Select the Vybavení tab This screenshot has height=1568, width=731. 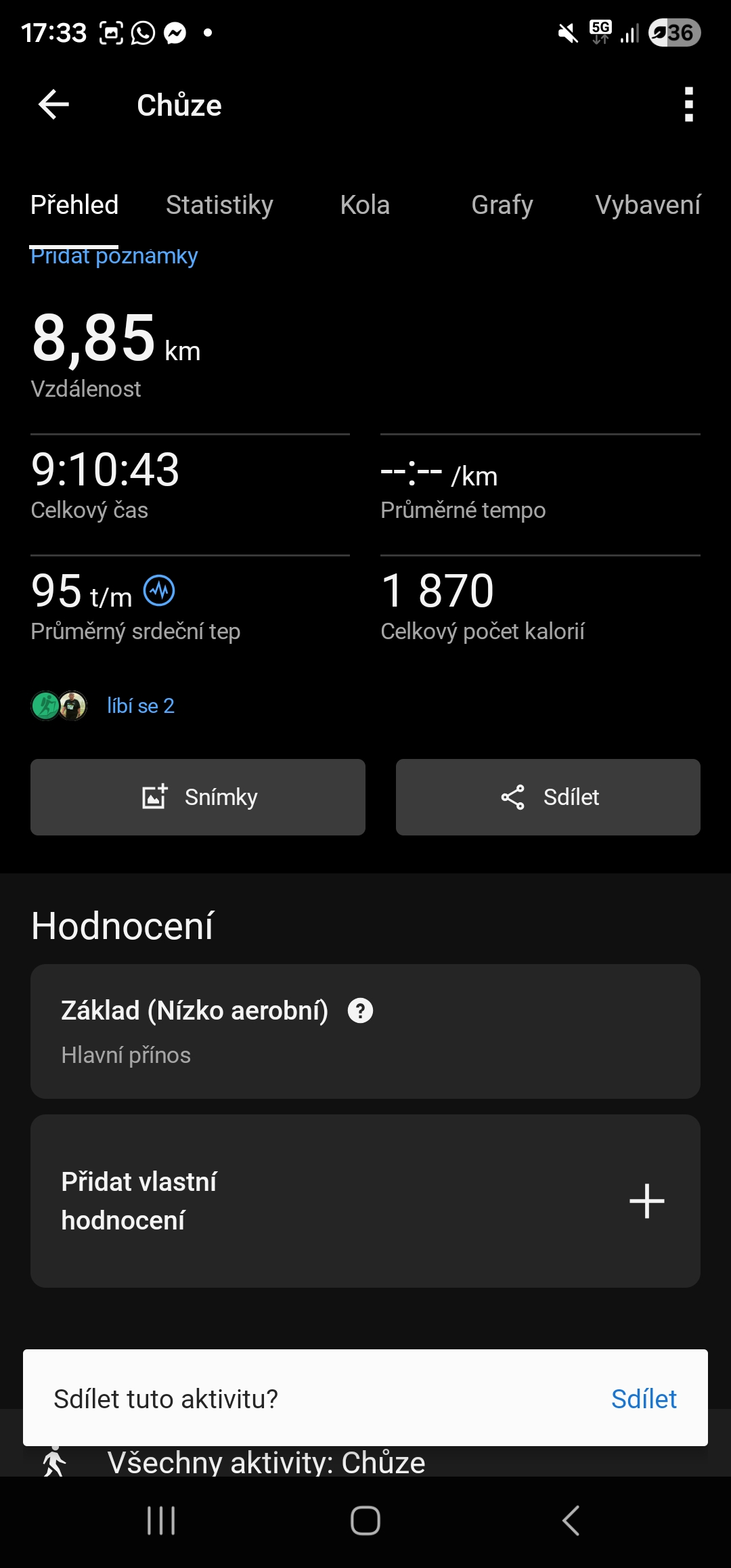(x=647, y=205)
